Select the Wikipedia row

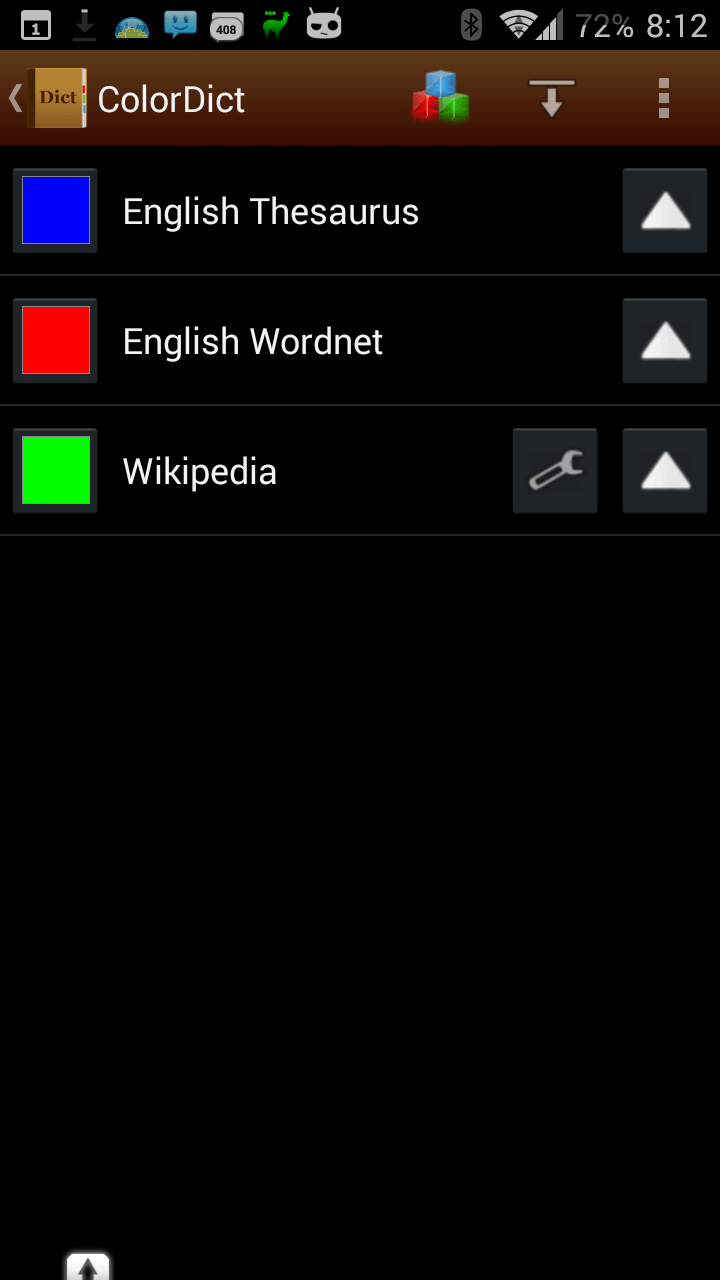360,470
